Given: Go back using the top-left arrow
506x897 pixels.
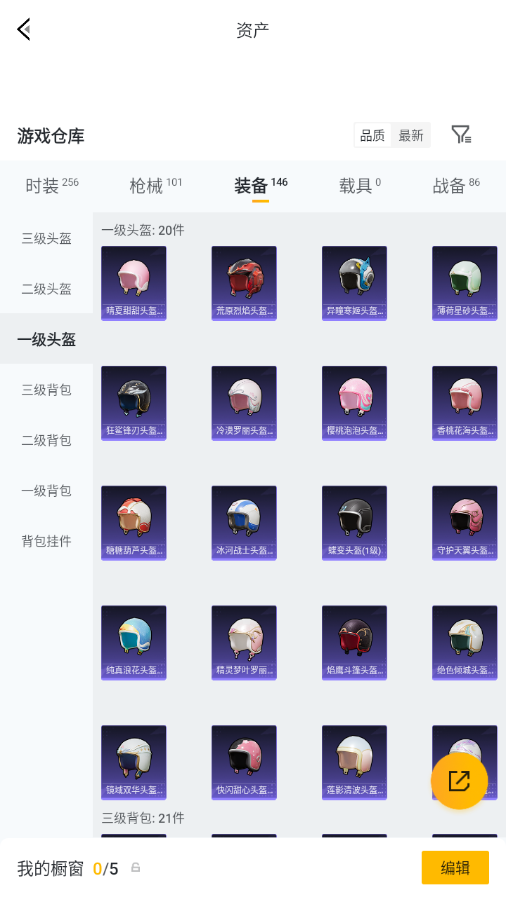Looking at the screenshot, I should pos(24,29).
